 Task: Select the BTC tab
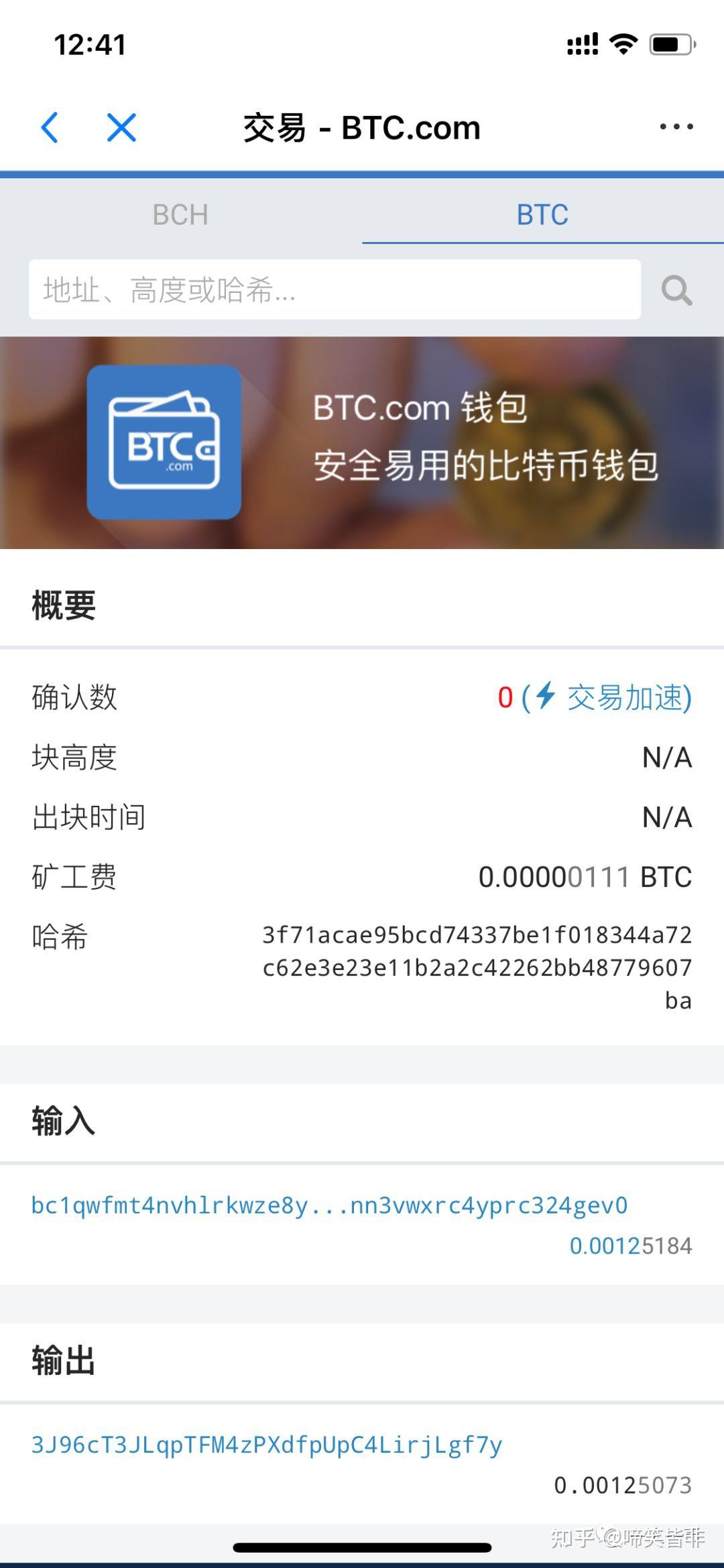542,215
